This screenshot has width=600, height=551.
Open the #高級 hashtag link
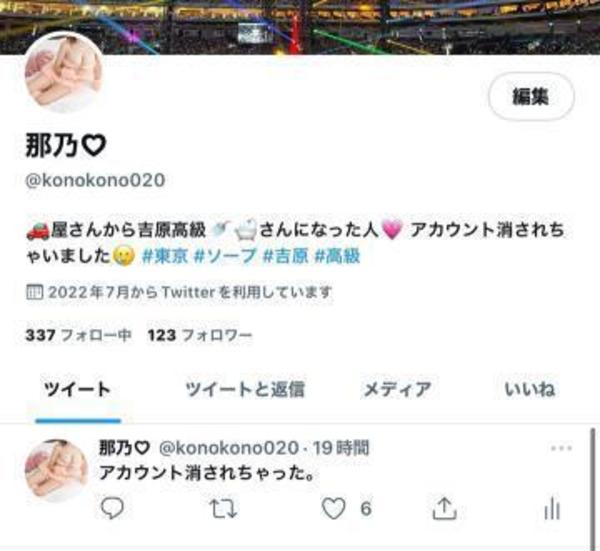point(337,255)
